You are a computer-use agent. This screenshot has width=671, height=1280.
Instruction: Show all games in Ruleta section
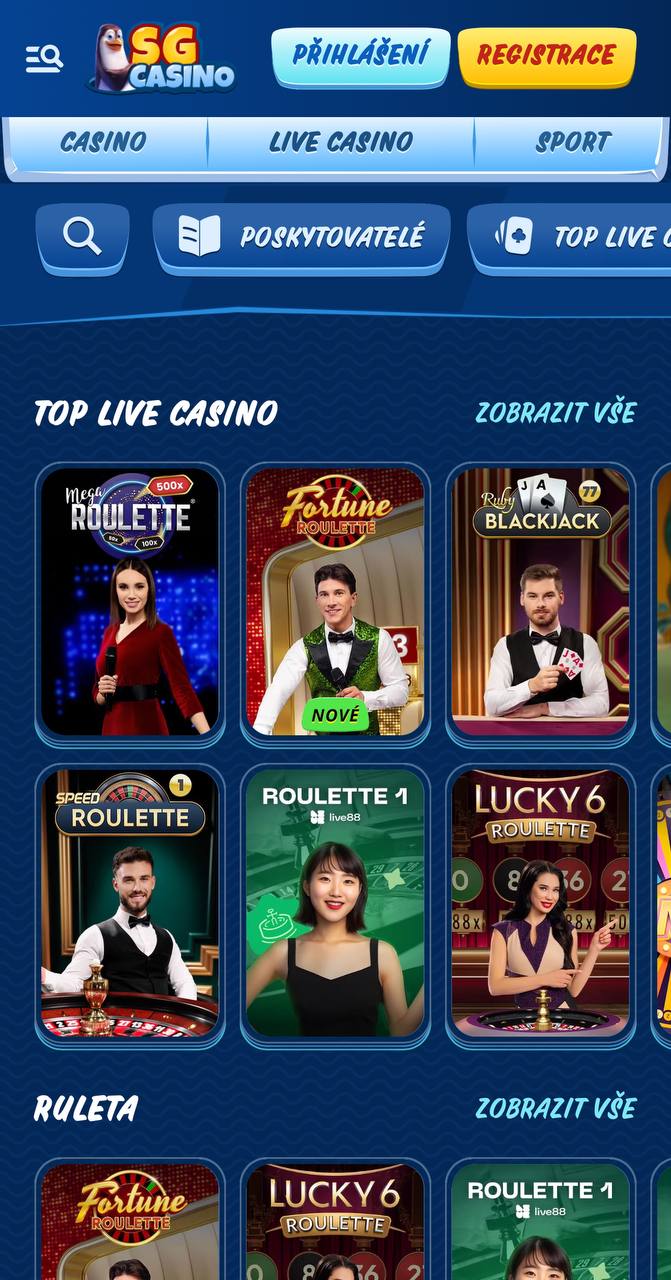pos(555,1108)
